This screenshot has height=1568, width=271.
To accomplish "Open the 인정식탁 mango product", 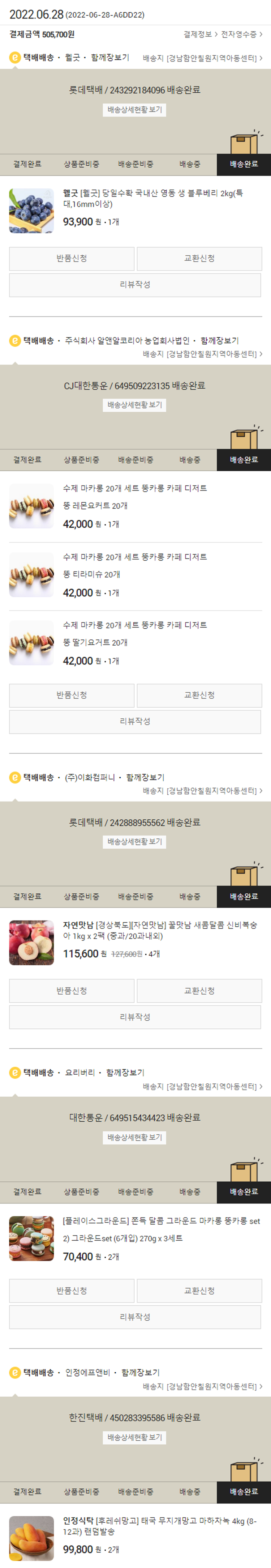I will 159,1525.
